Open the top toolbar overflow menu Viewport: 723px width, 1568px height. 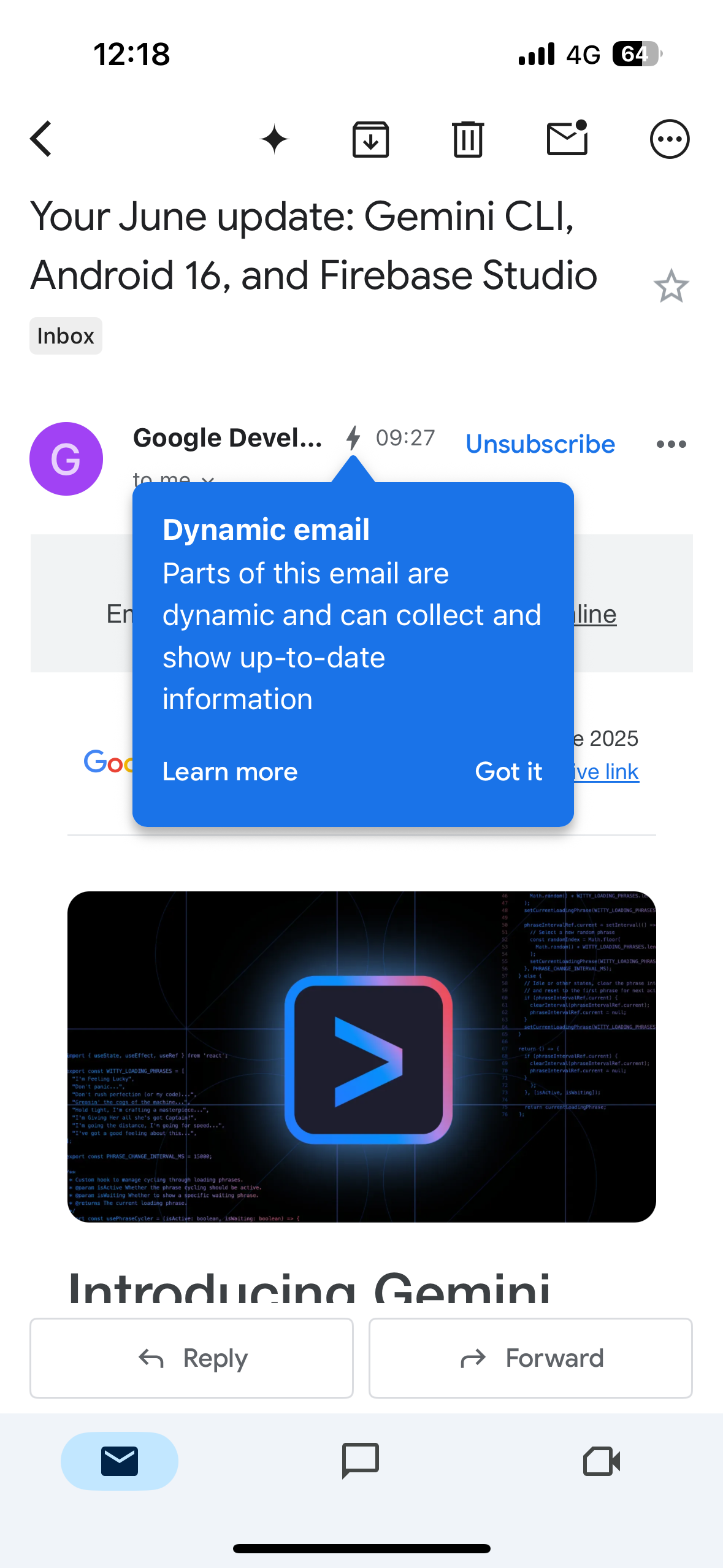[x=670, y=139]
